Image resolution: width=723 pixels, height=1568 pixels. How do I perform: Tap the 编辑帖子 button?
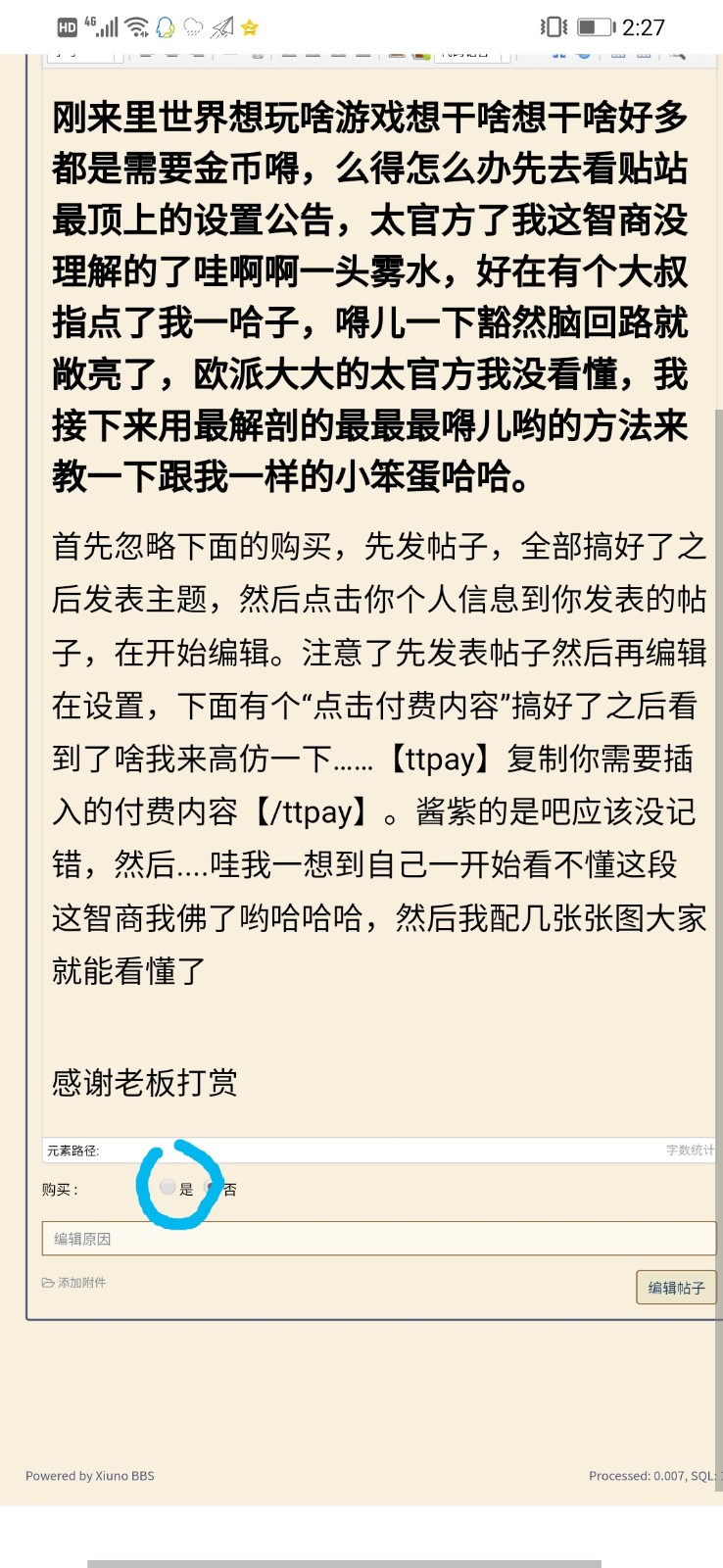(676, 1287)
